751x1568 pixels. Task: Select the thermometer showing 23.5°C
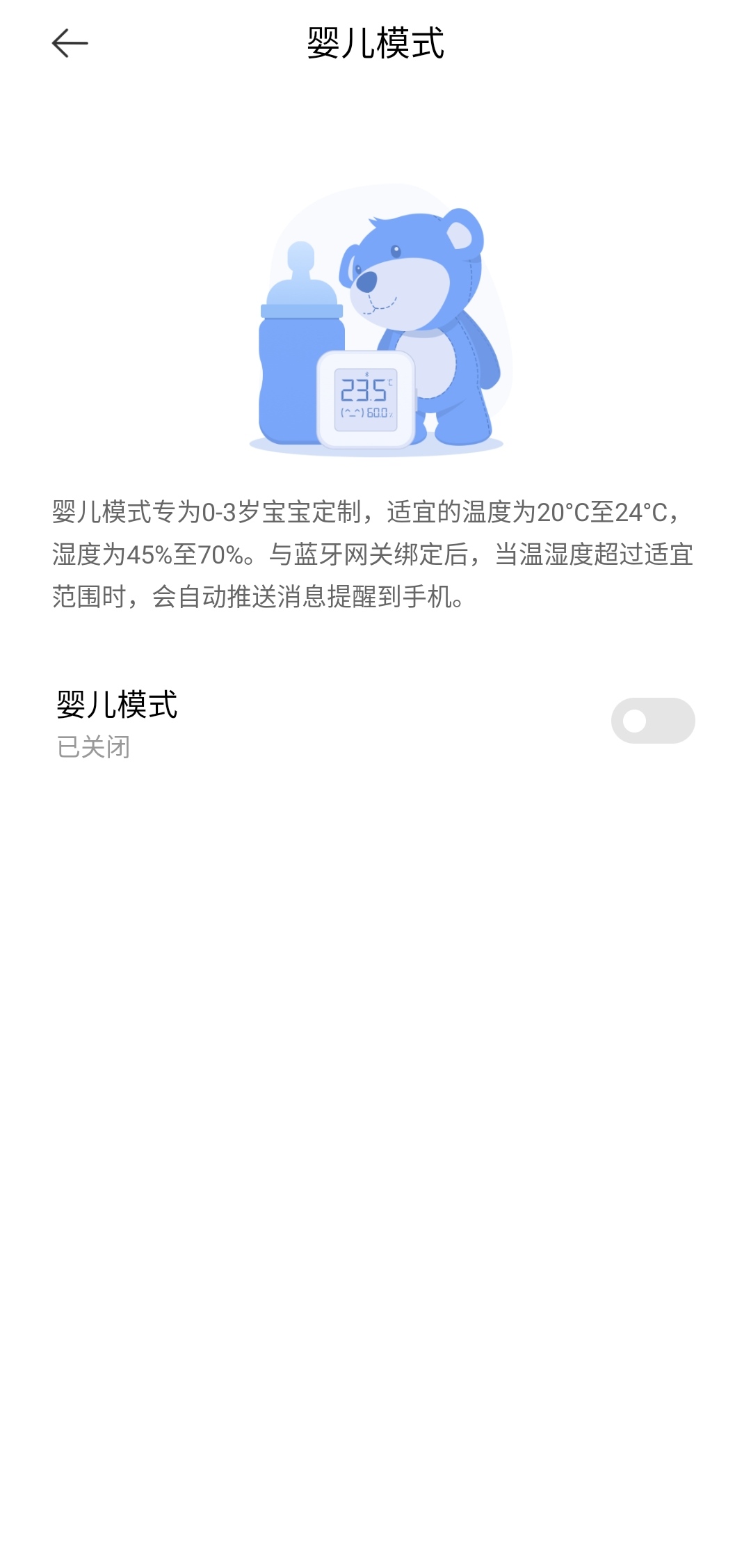tap(365, 400)
